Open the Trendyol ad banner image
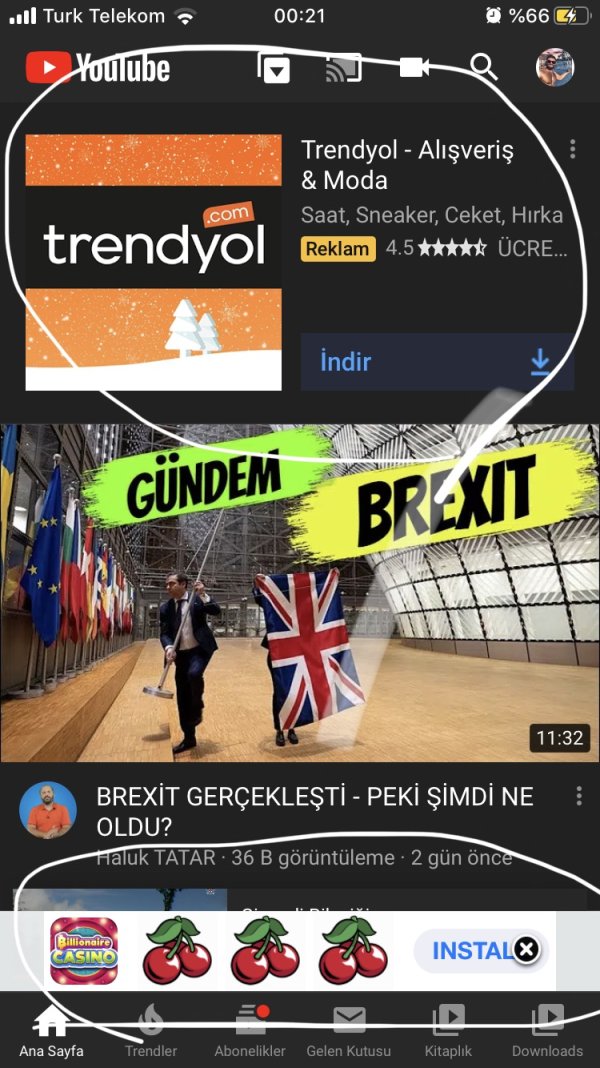The width and height of the screenshot is (600, 1068). pyautogui.click(x=153, y=262)
